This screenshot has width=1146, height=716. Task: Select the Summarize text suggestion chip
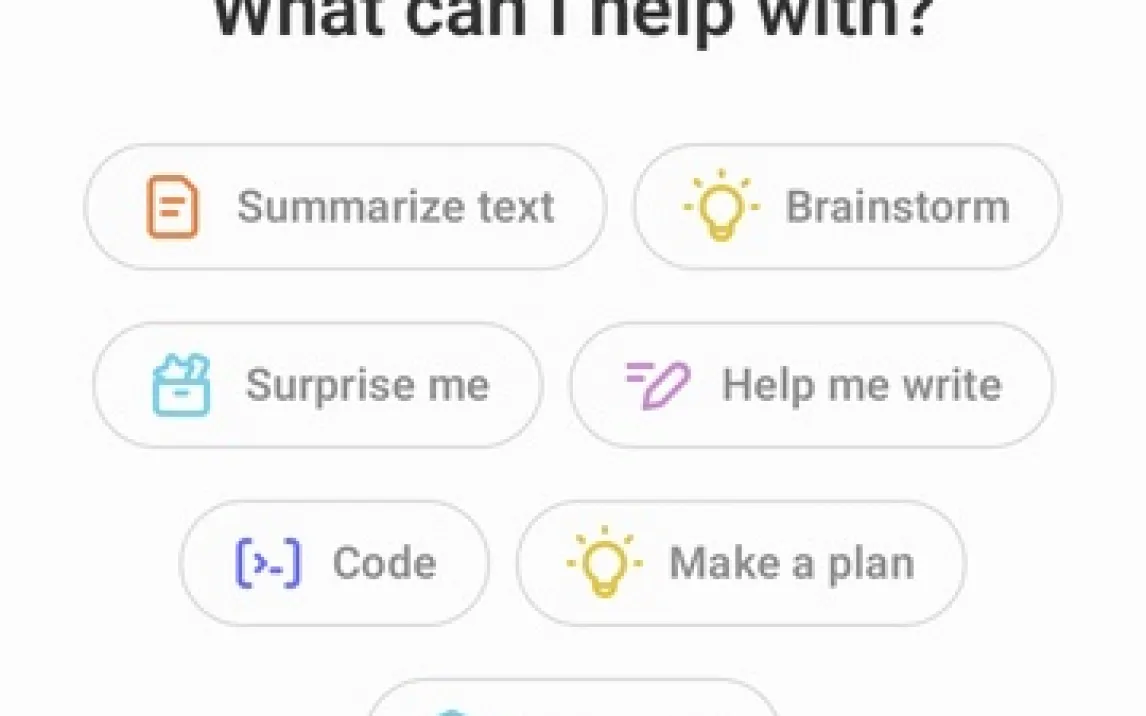coord(345,207)
